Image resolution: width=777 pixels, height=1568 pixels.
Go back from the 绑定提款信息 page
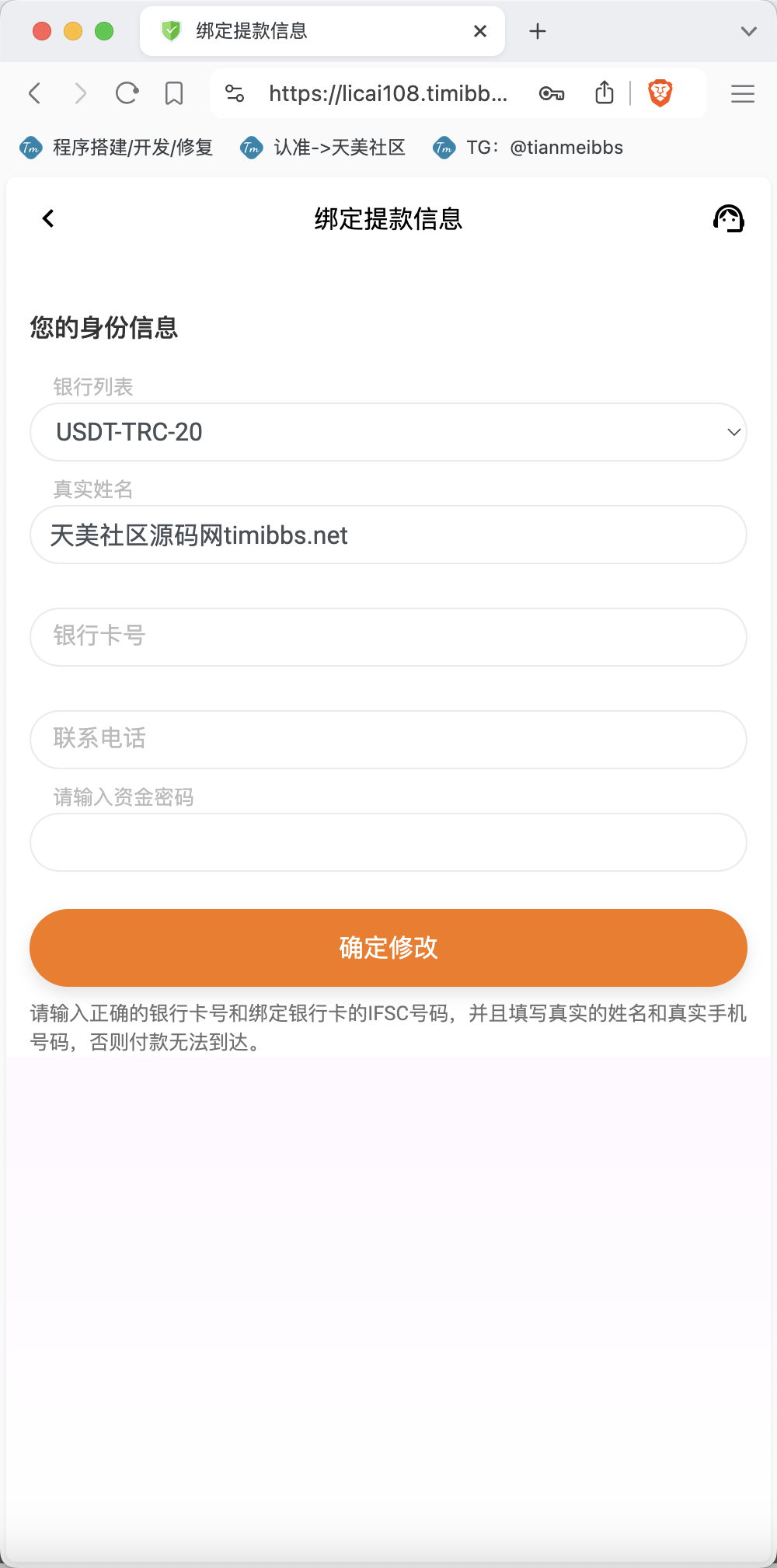(48, 218)
